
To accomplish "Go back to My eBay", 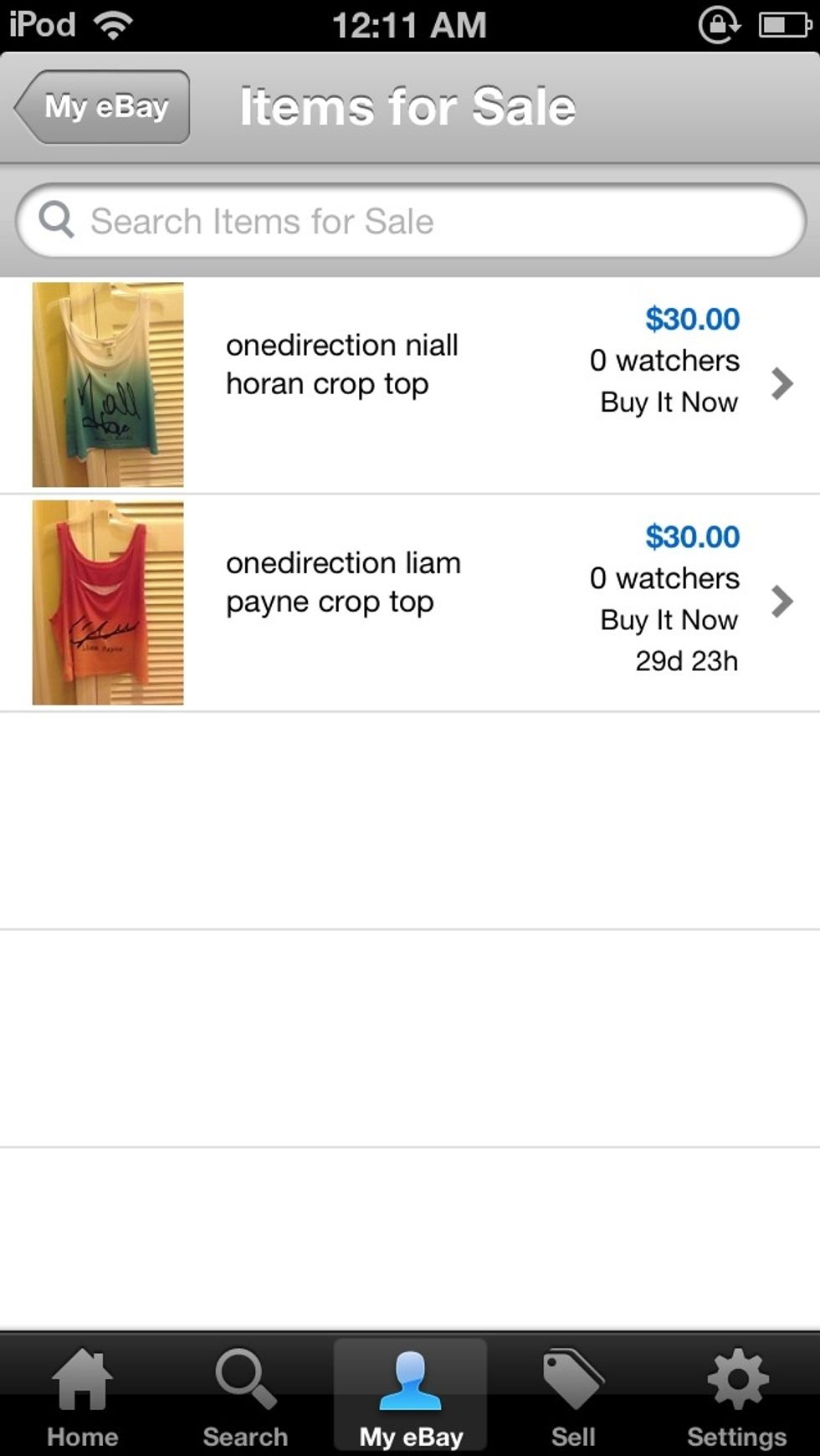I will 104,107.
